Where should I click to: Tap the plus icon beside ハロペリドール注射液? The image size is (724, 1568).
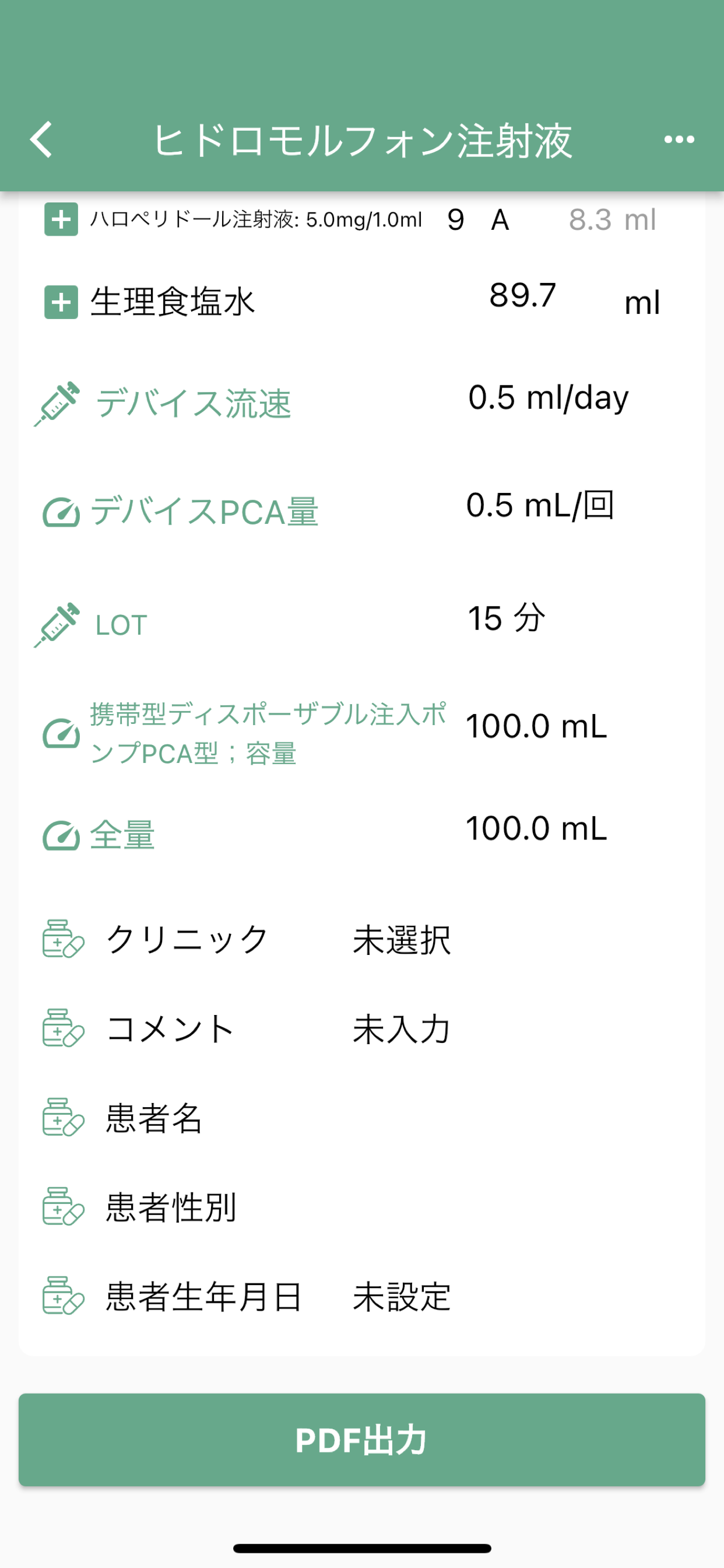tap(61, 219)
